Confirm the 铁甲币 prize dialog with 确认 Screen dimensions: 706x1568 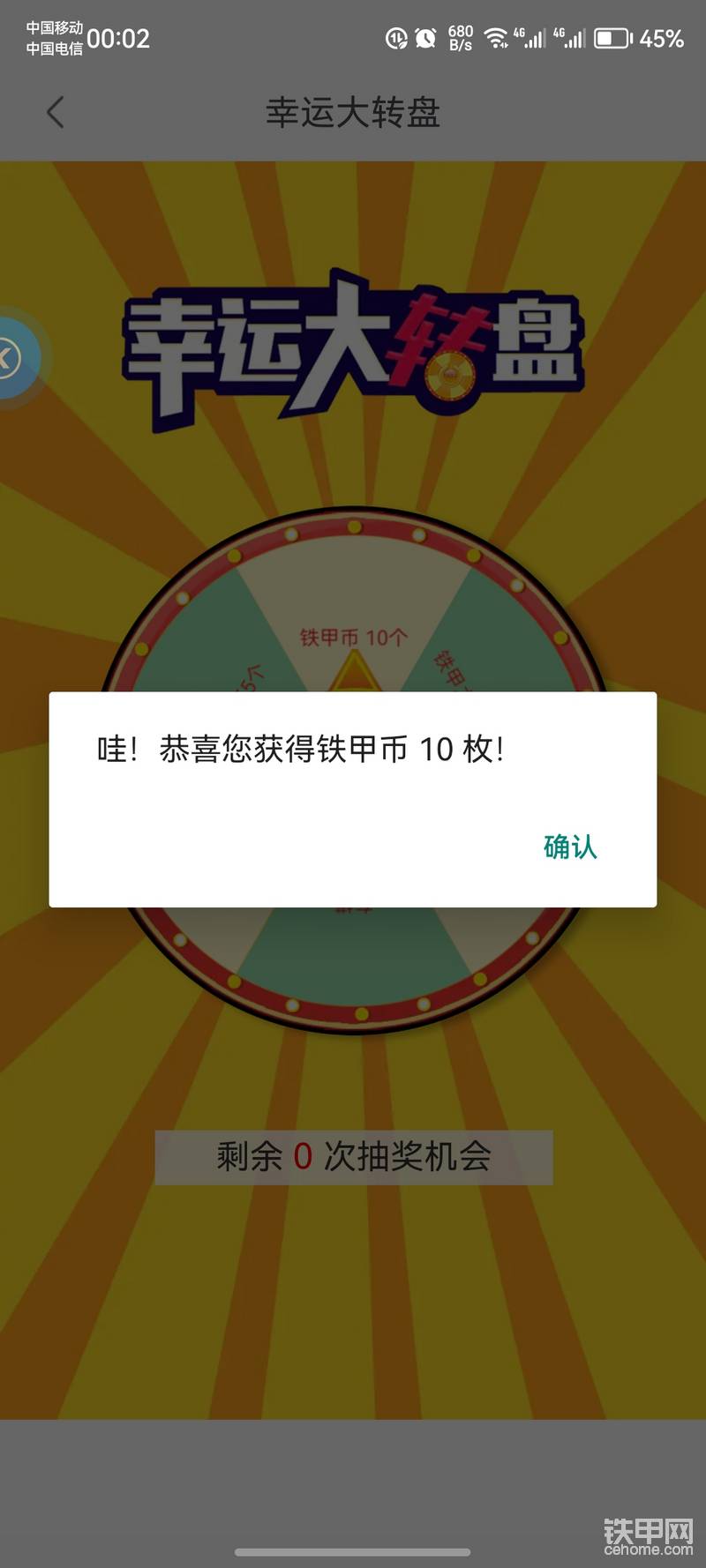570,847
